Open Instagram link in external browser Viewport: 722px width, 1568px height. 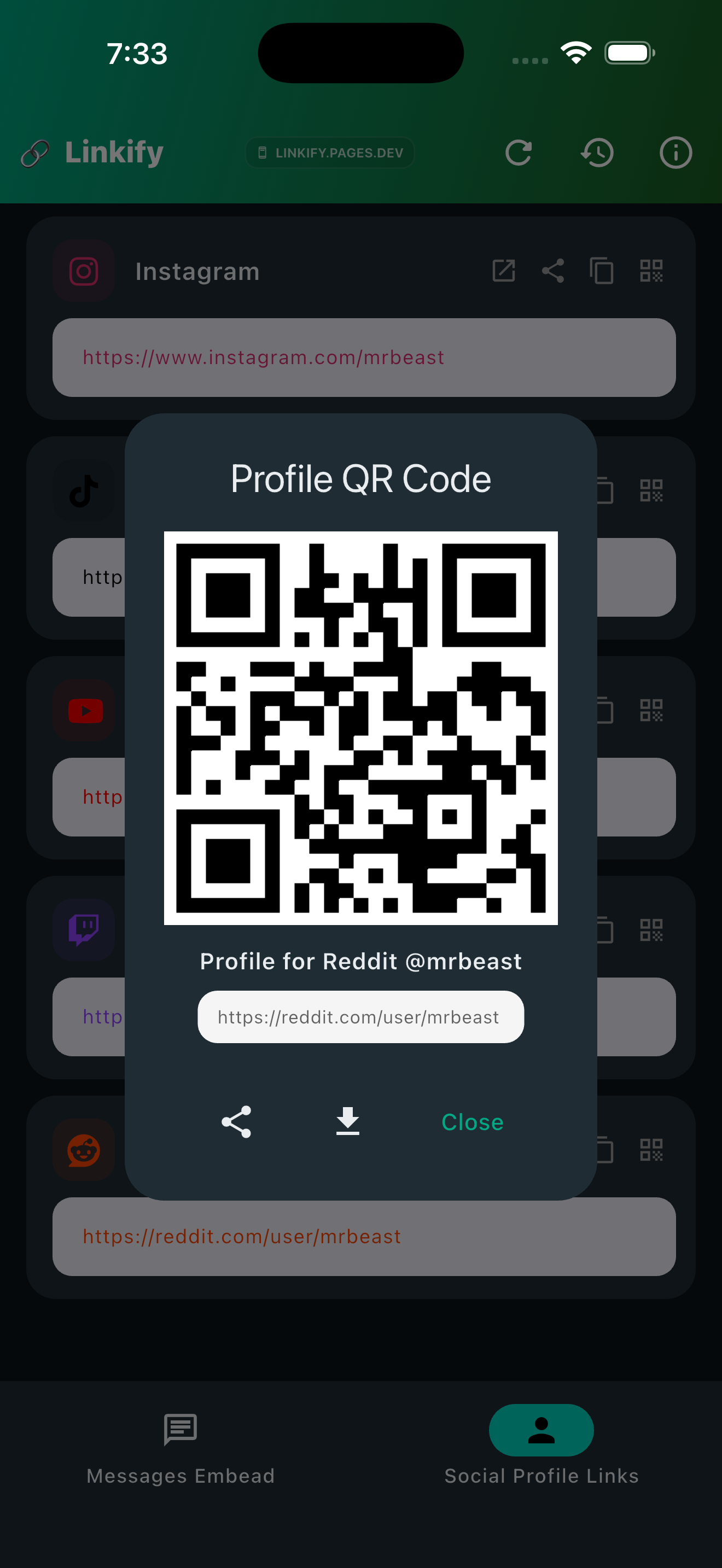(x=503, y=272)
